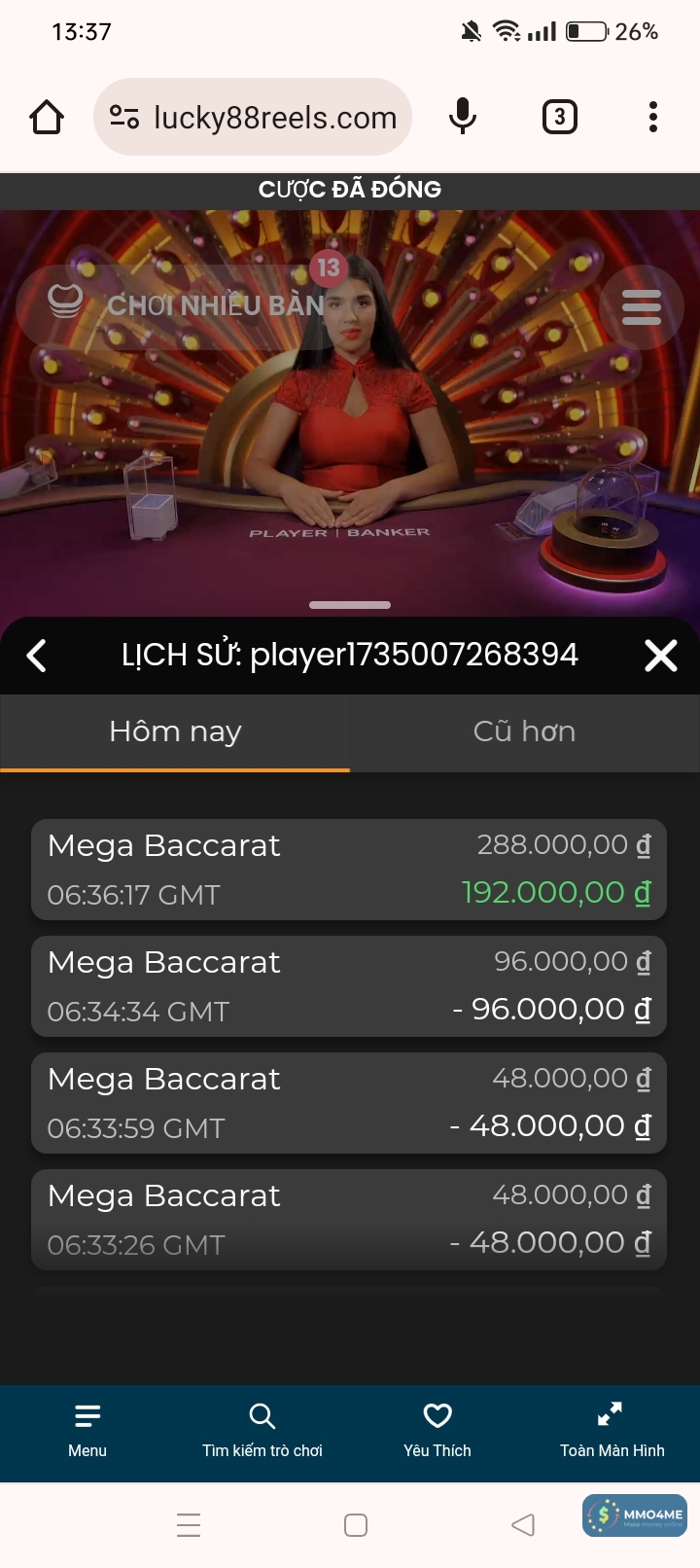The height and width of the screenshot is (1568, 700).
Task: View the Mega Baccarat round at 06:33:26 GMT
Action: pyautogui.click(x=349, y=1220)
